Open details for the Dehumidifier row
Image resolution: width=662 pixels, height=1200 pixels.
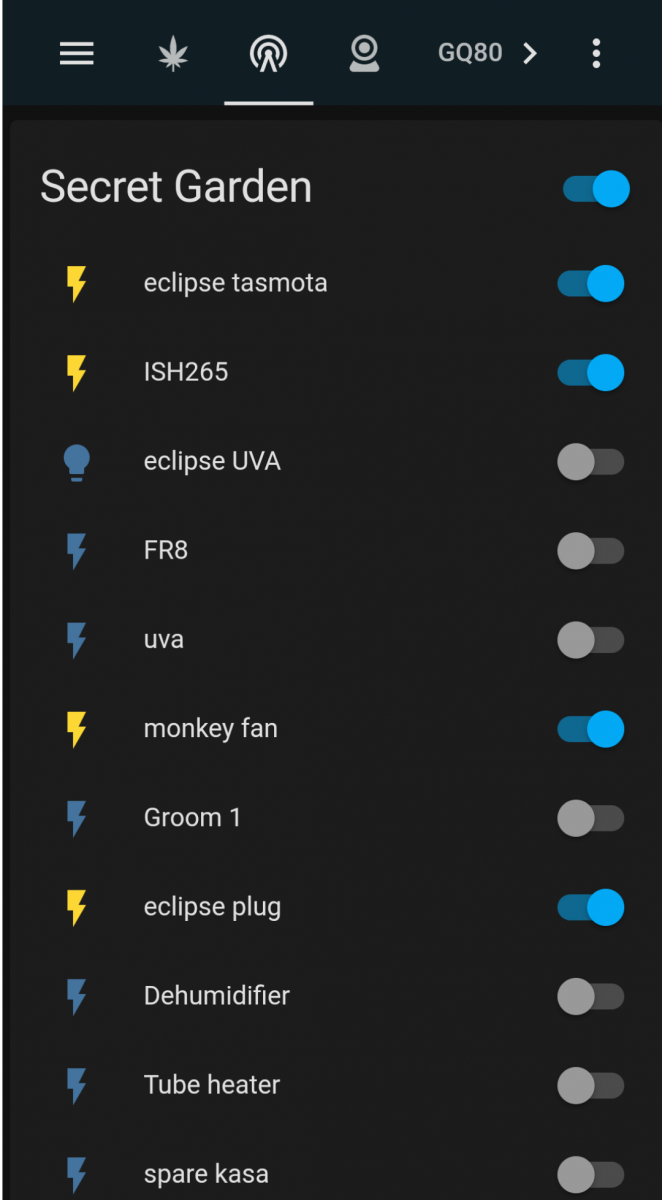(x=216, y=996)
